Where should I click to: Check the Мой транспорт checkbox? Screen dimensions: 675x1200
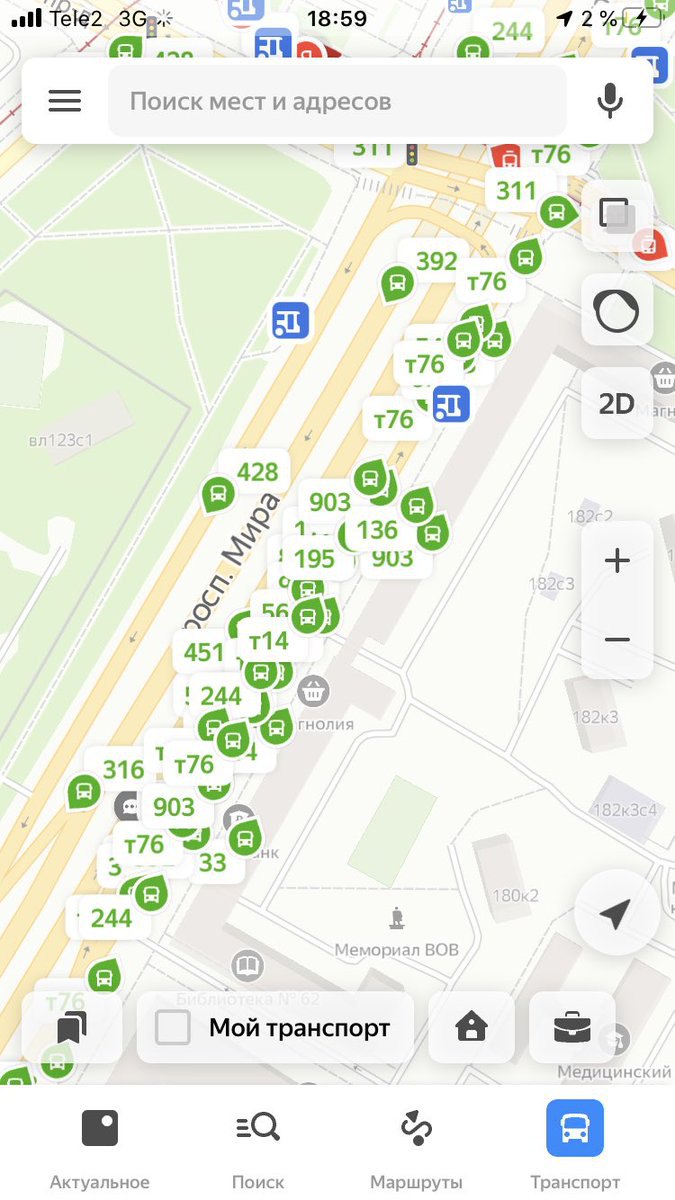173,1028
